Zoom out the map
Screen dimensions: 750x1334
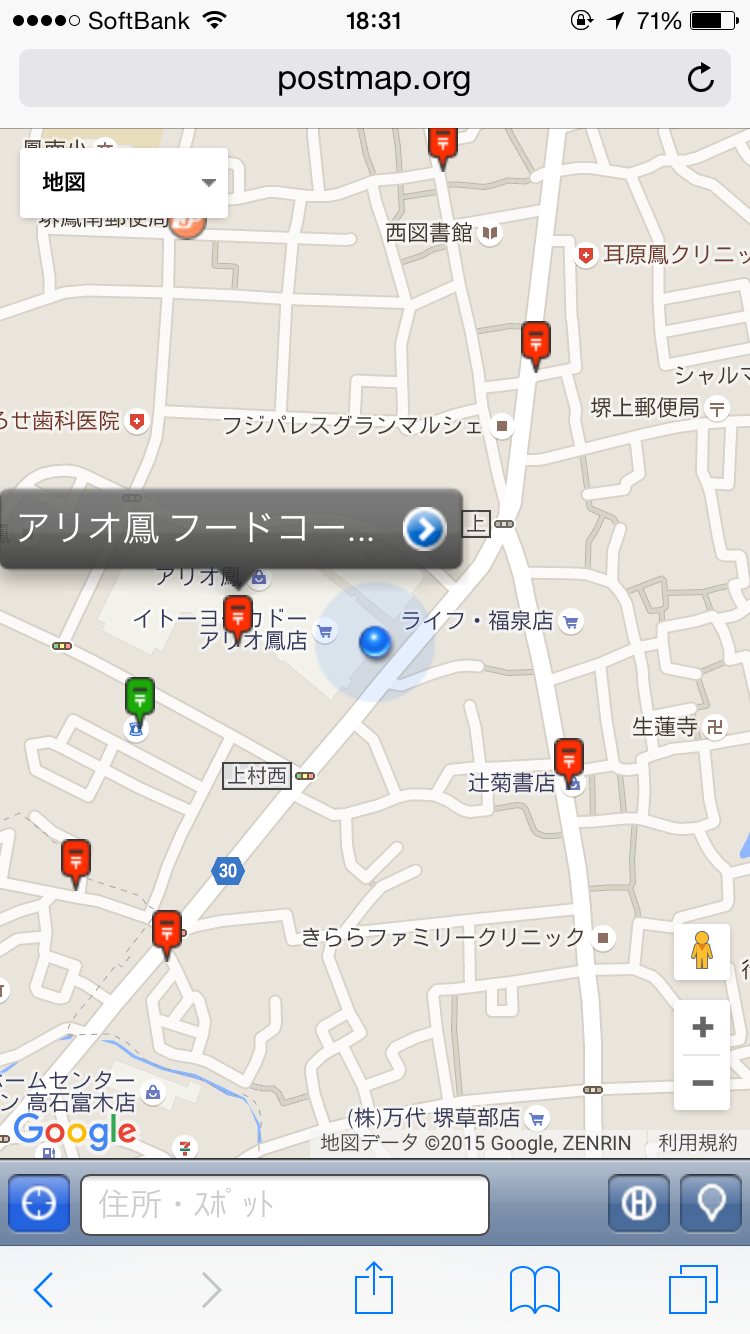(x=702, y=1083)
